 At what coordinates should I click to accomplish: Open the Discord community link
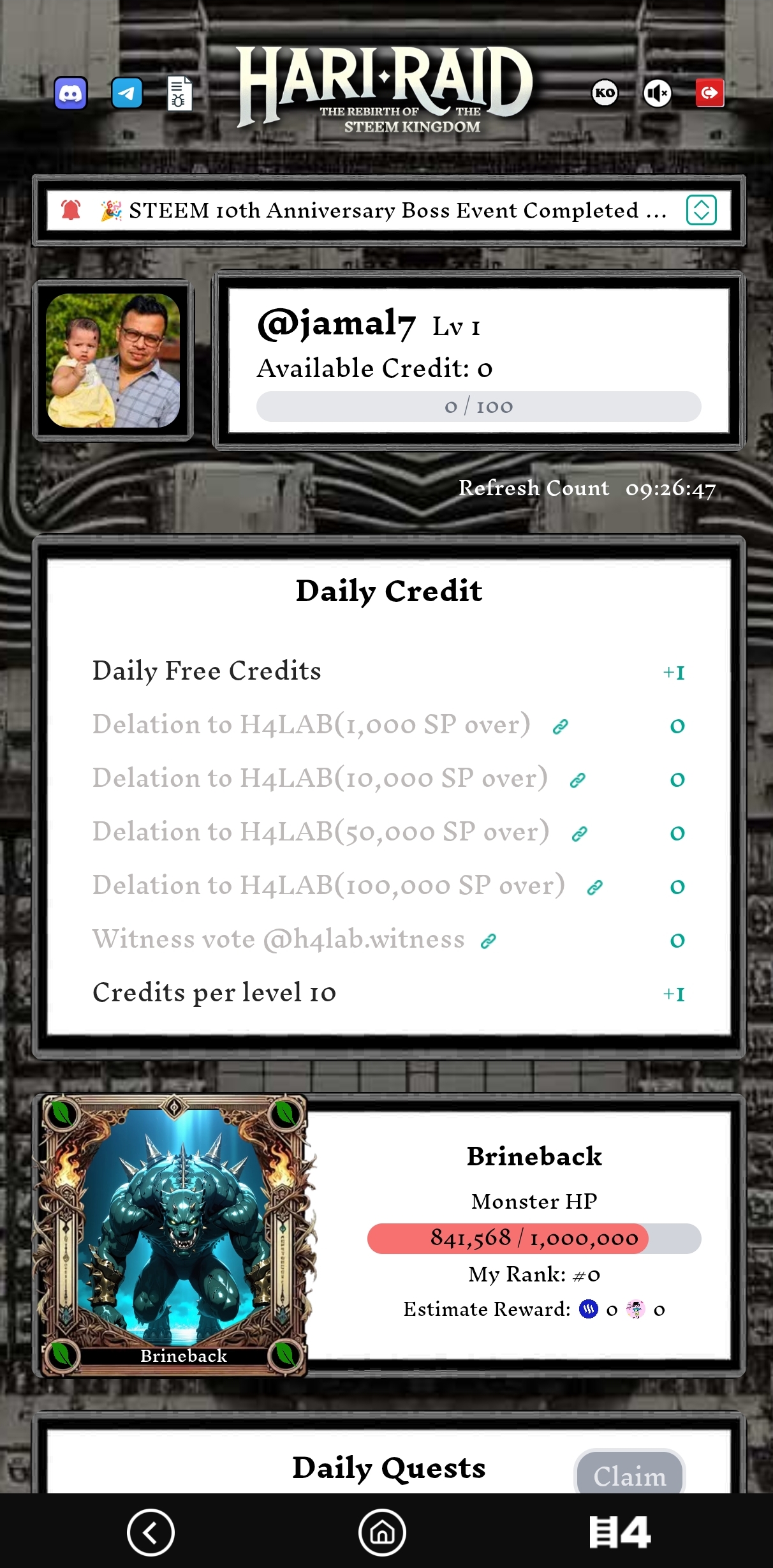(x=70, y=94)
